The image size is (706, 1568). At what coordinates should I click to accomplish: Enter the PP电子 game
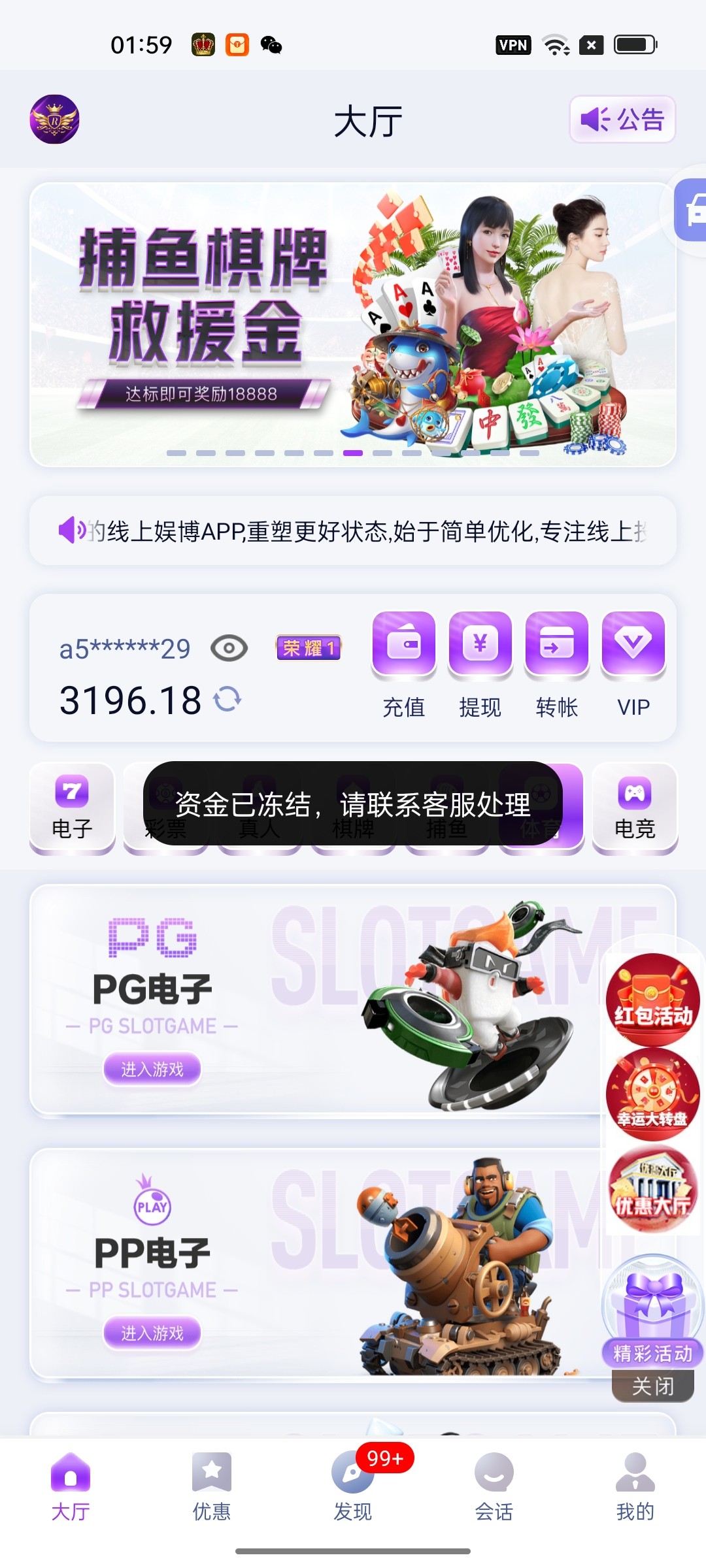coord(152,1333)
